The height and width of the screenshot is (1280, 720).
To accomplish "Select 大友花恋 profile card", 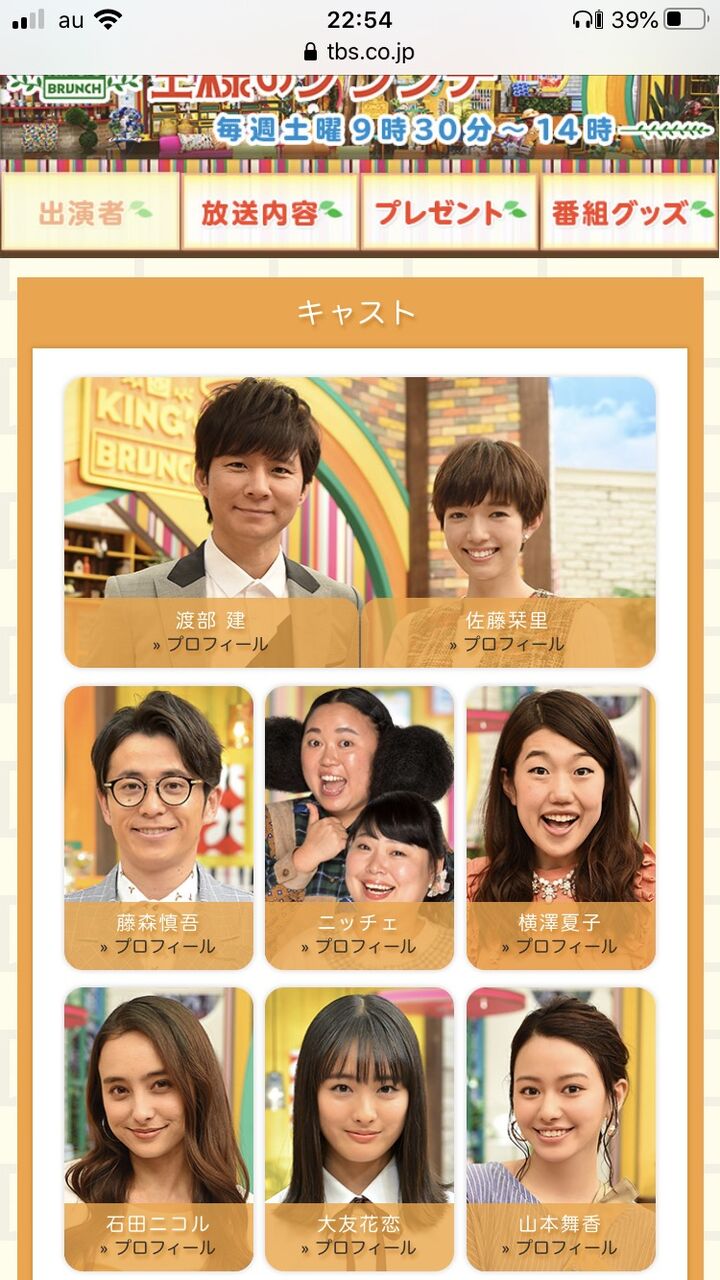I will [360, 1129].
